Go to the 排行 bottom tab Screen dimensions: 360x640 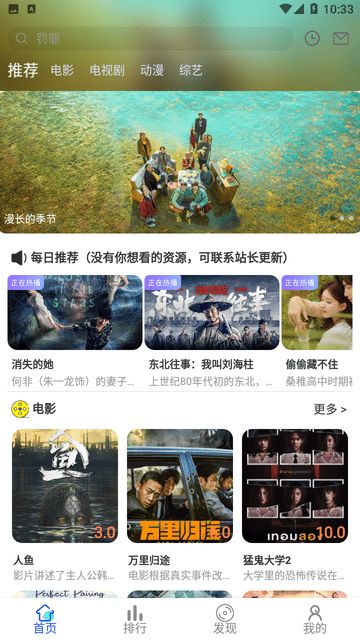click(135, 619)
